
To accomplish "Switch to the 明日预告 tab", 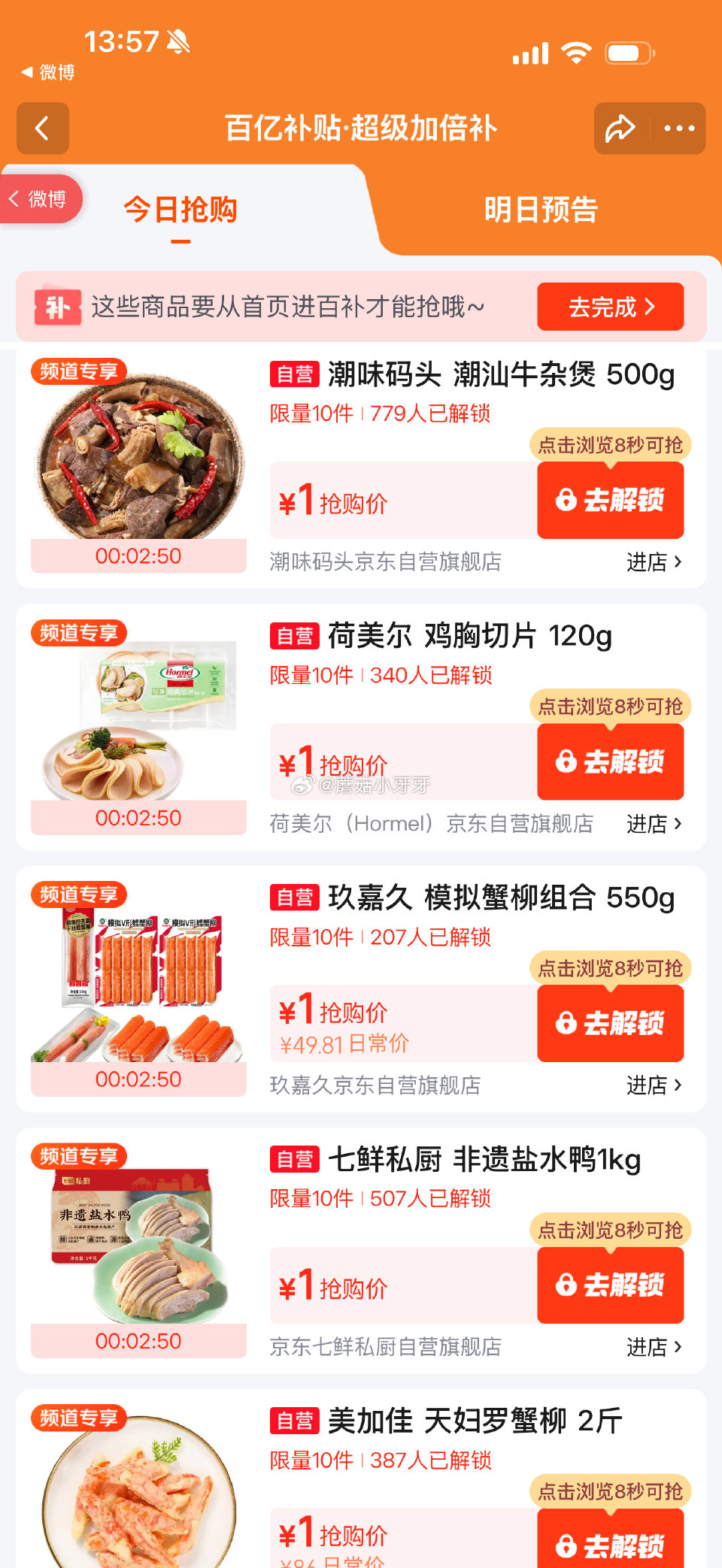I will pos(541,210).
